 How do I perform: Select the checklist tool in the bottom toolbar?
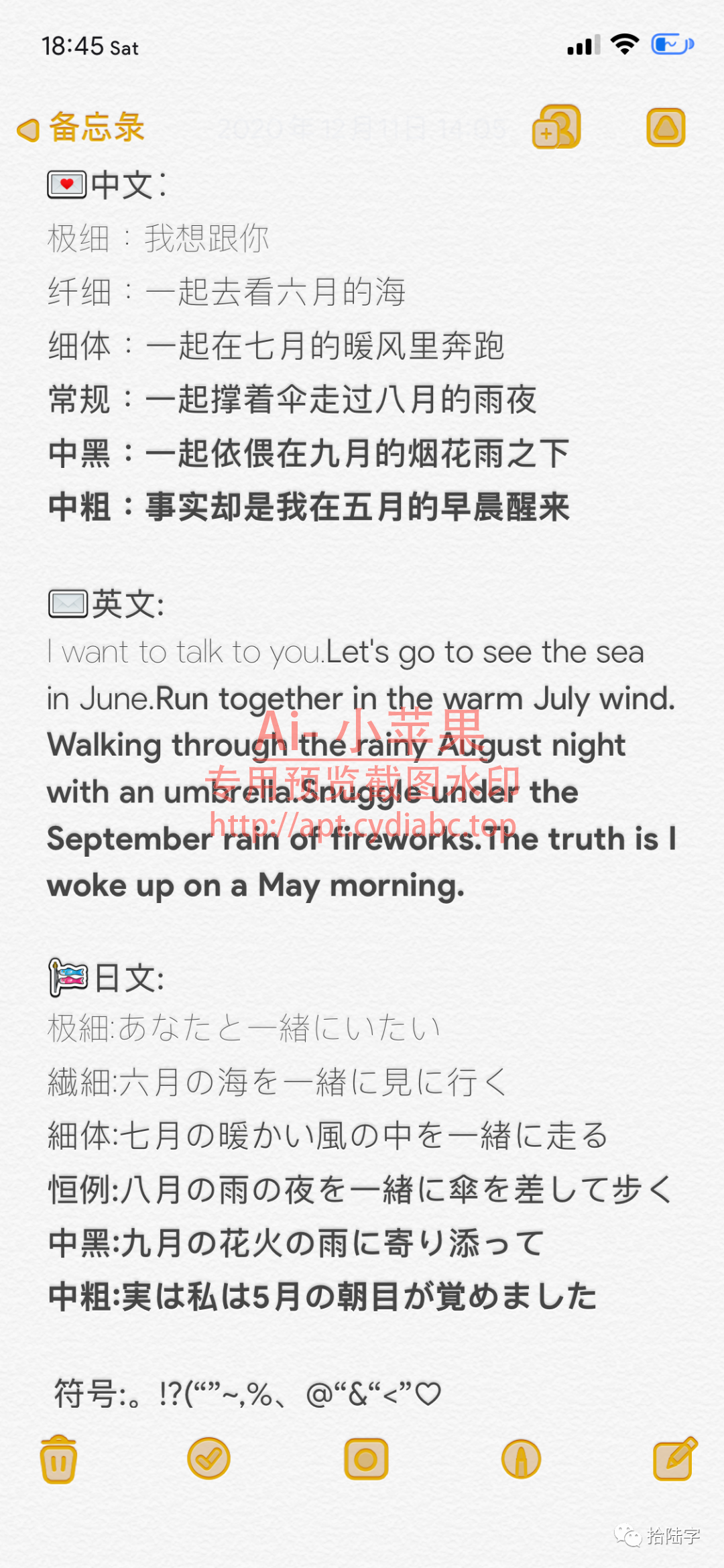coord(208,1460)
